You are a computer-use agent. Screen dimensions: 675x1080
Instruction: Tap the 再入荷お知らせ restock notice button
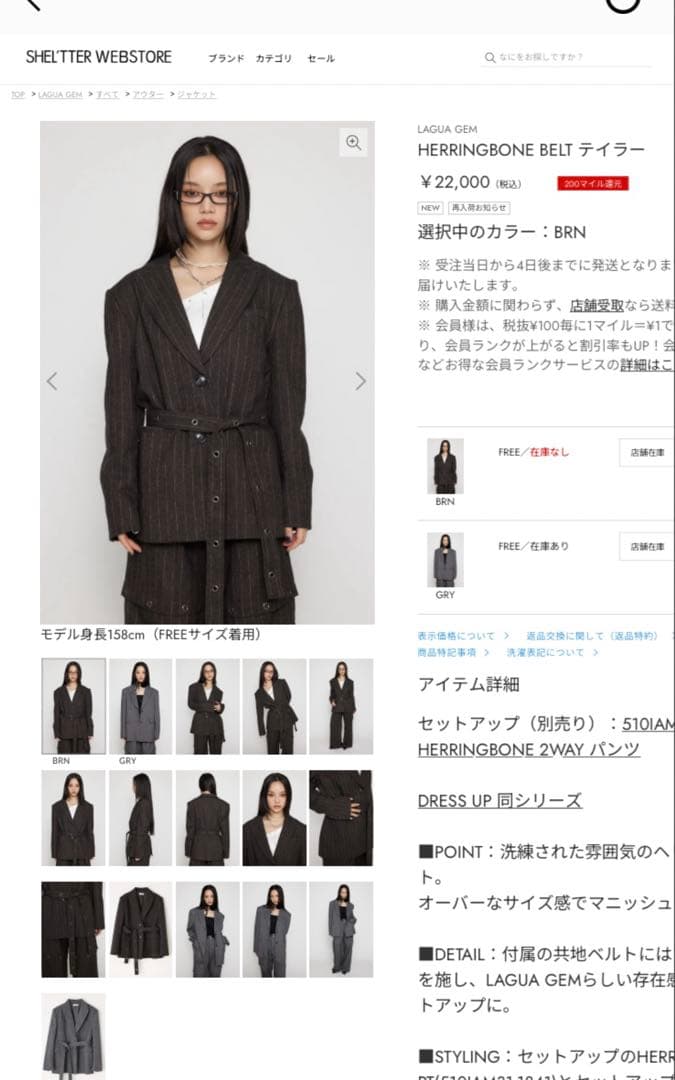point(478,208)
